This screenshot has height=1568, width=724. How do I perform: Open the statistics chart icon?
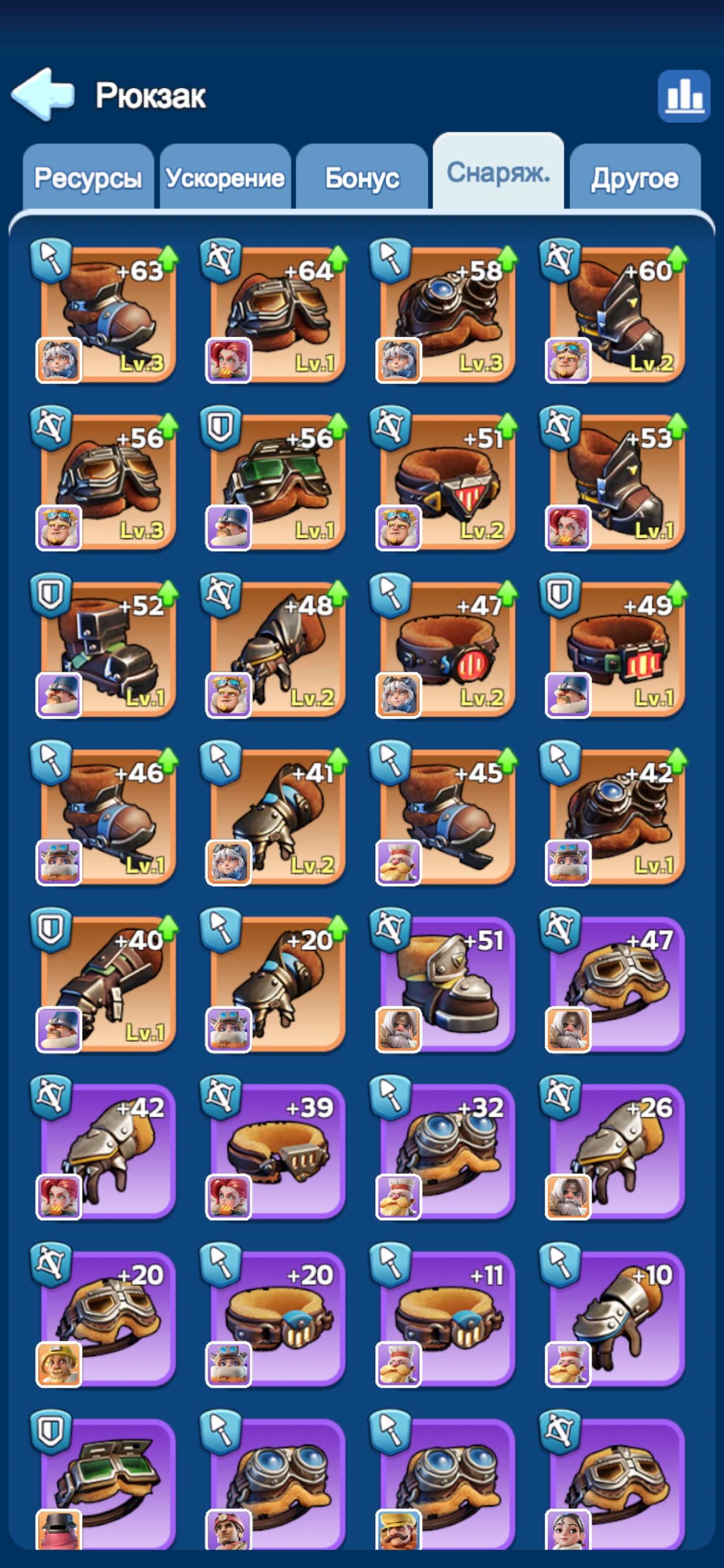[684, 95]
